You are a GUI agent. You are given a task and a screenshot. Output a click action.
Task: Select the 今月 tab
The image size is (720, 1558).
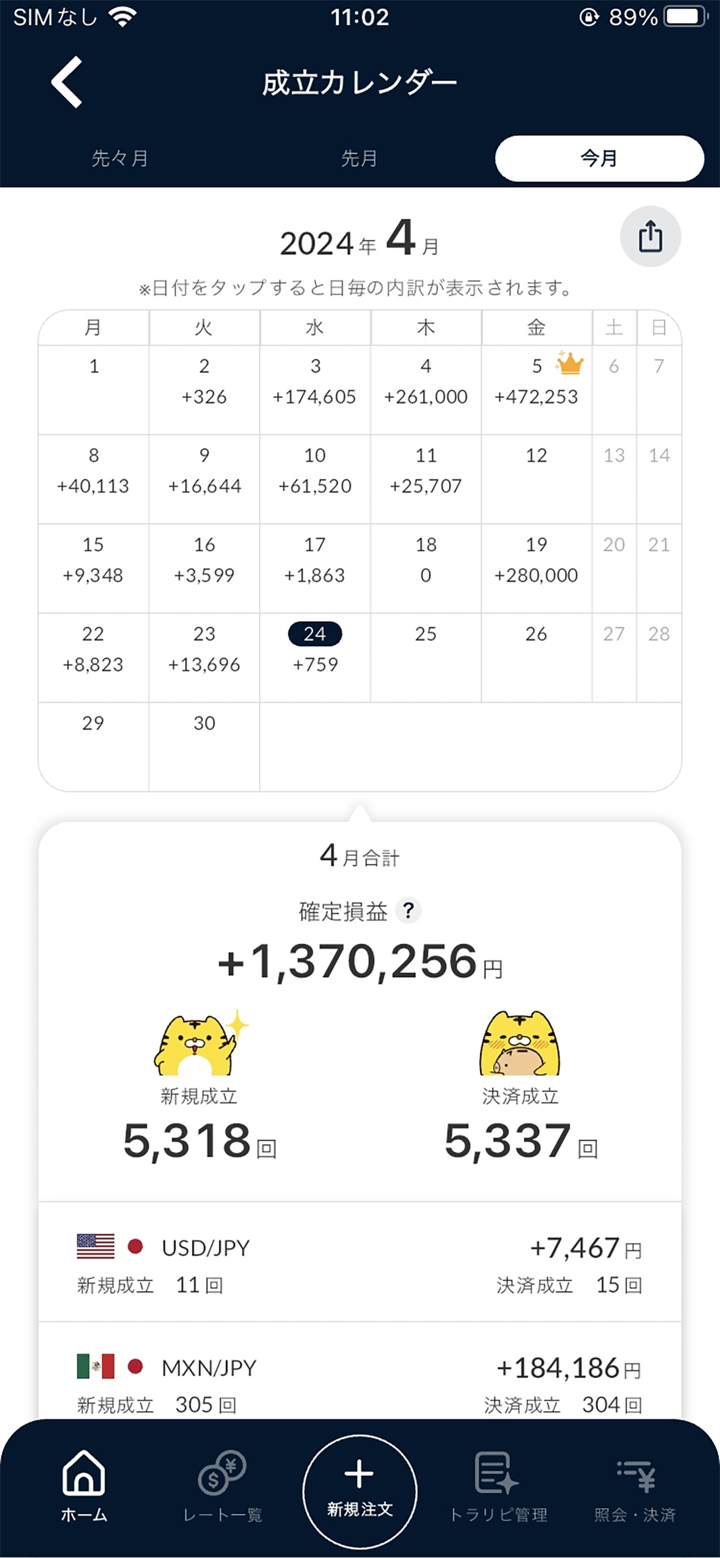coord(599,159)
